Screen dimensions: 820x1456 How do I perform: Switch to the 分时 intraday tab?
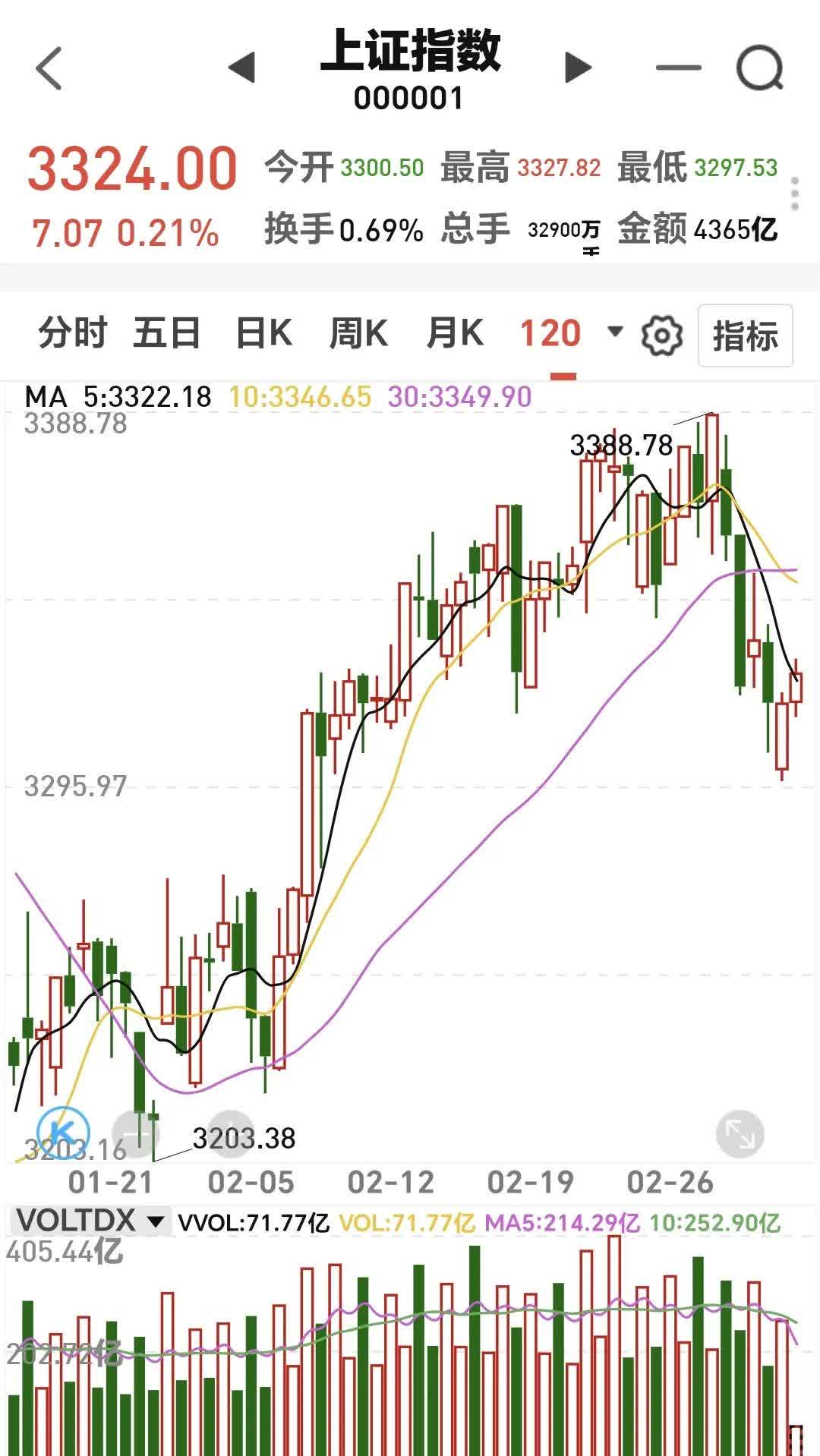(74, 334)
